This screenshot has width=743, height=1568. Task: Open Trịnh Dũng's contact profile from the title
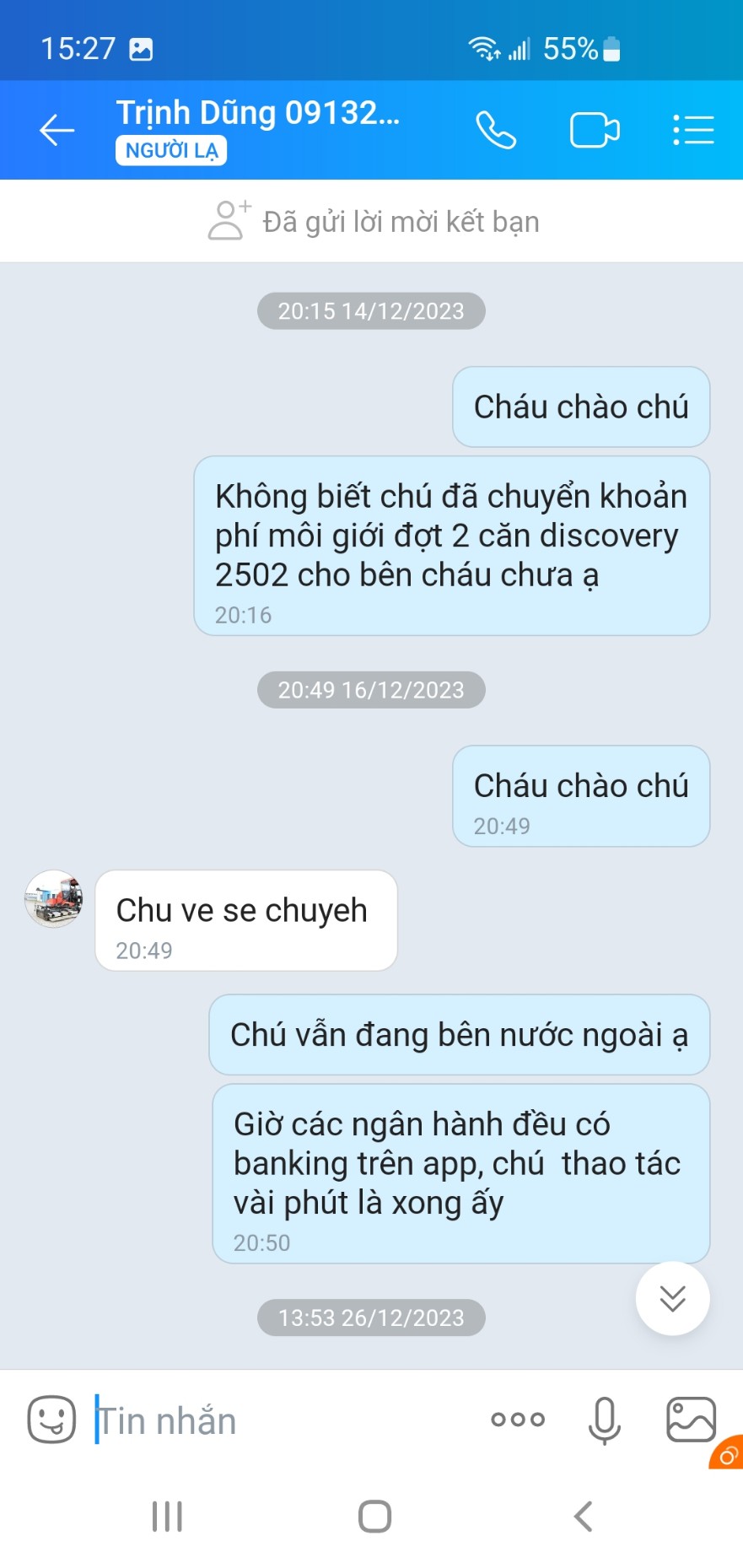(x=257, y=113)
